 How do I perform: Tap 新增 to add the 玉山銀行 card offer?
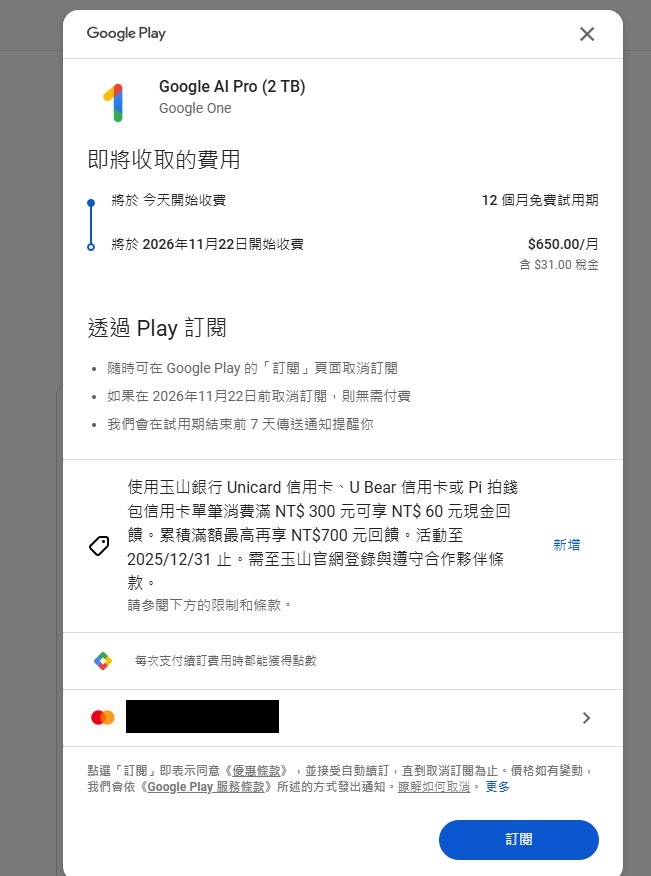(x=566, y=545)
